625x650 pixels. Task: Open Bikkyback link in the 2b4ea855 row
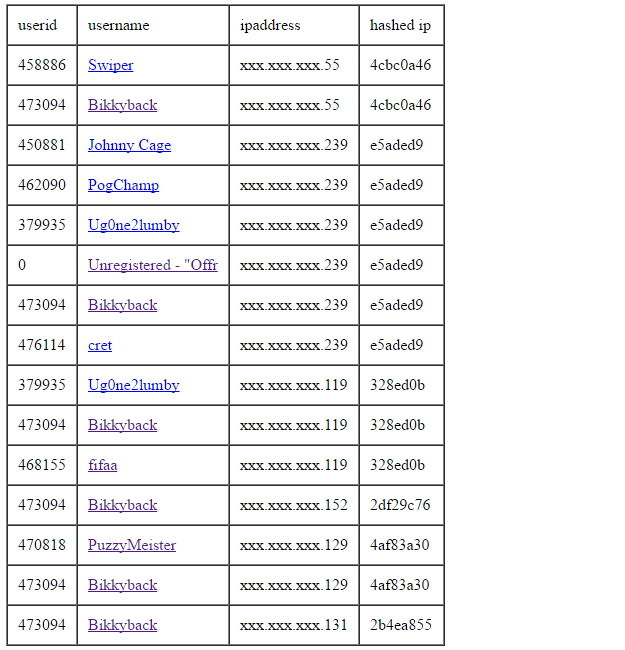coord(122,625)
